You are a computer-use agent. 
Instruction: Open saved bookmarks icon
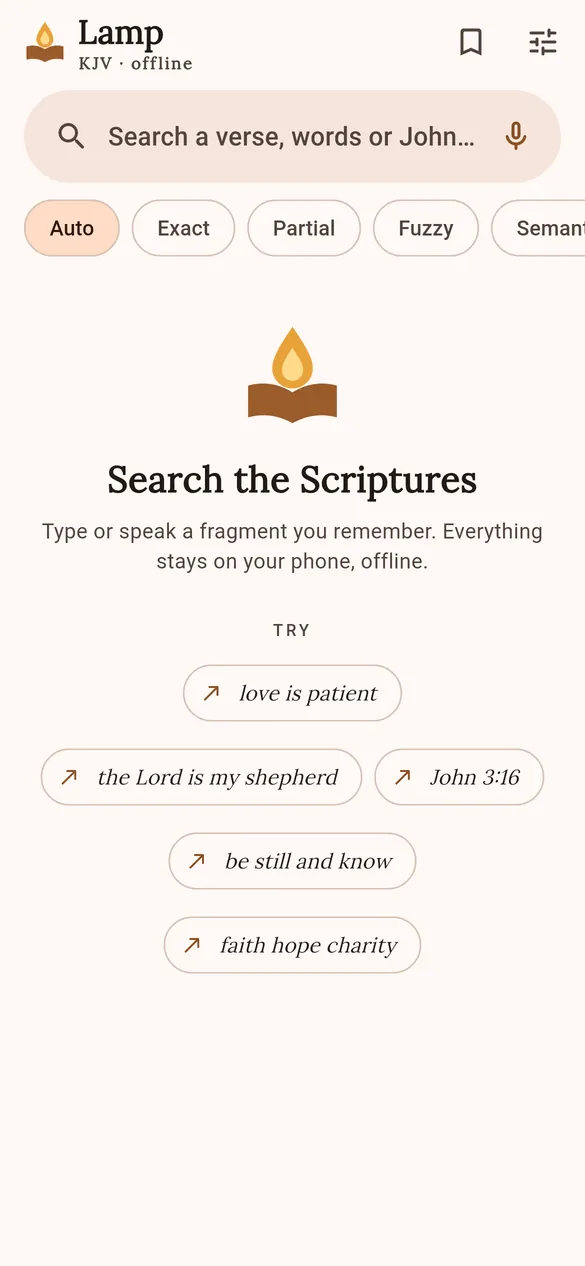coord(471,42)
